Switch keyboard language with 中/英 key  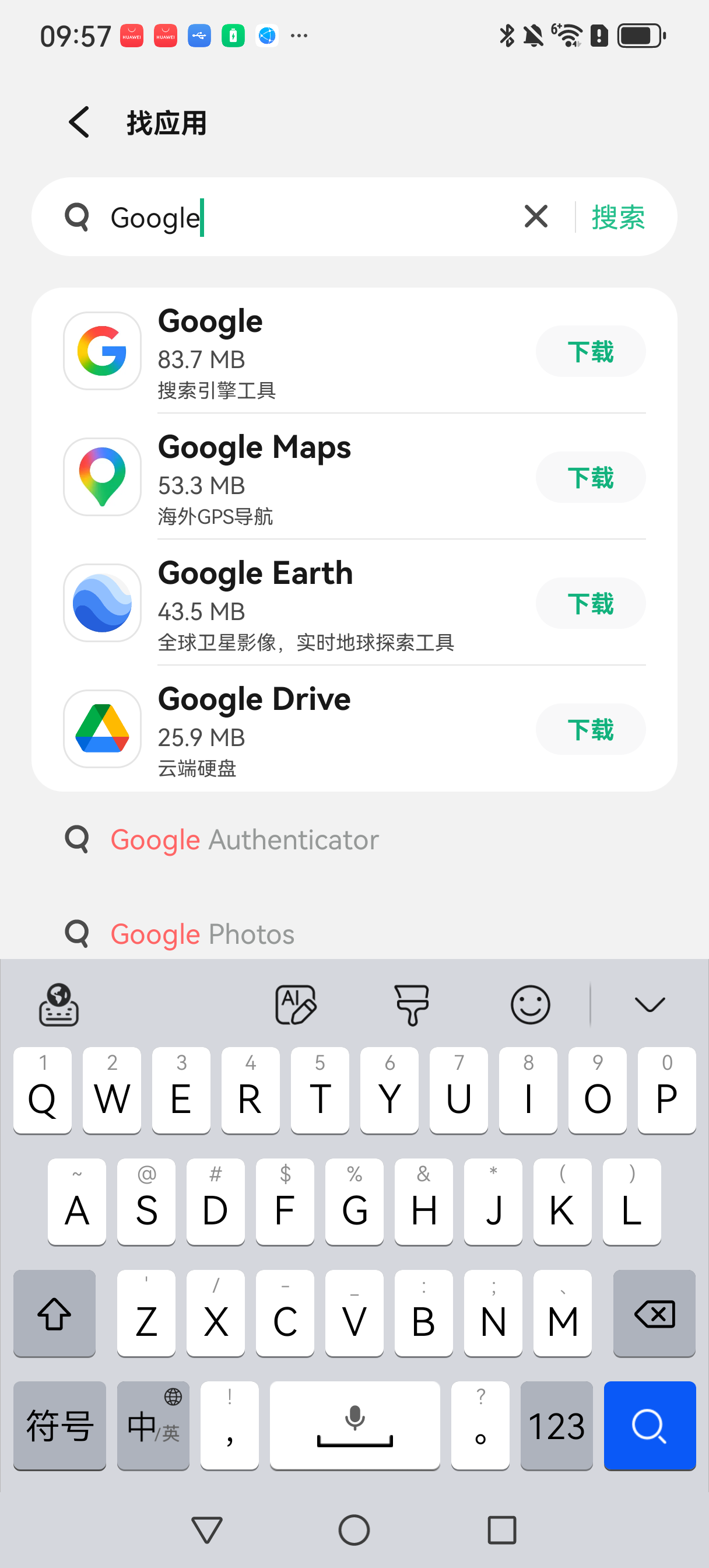click(153, 1425)
